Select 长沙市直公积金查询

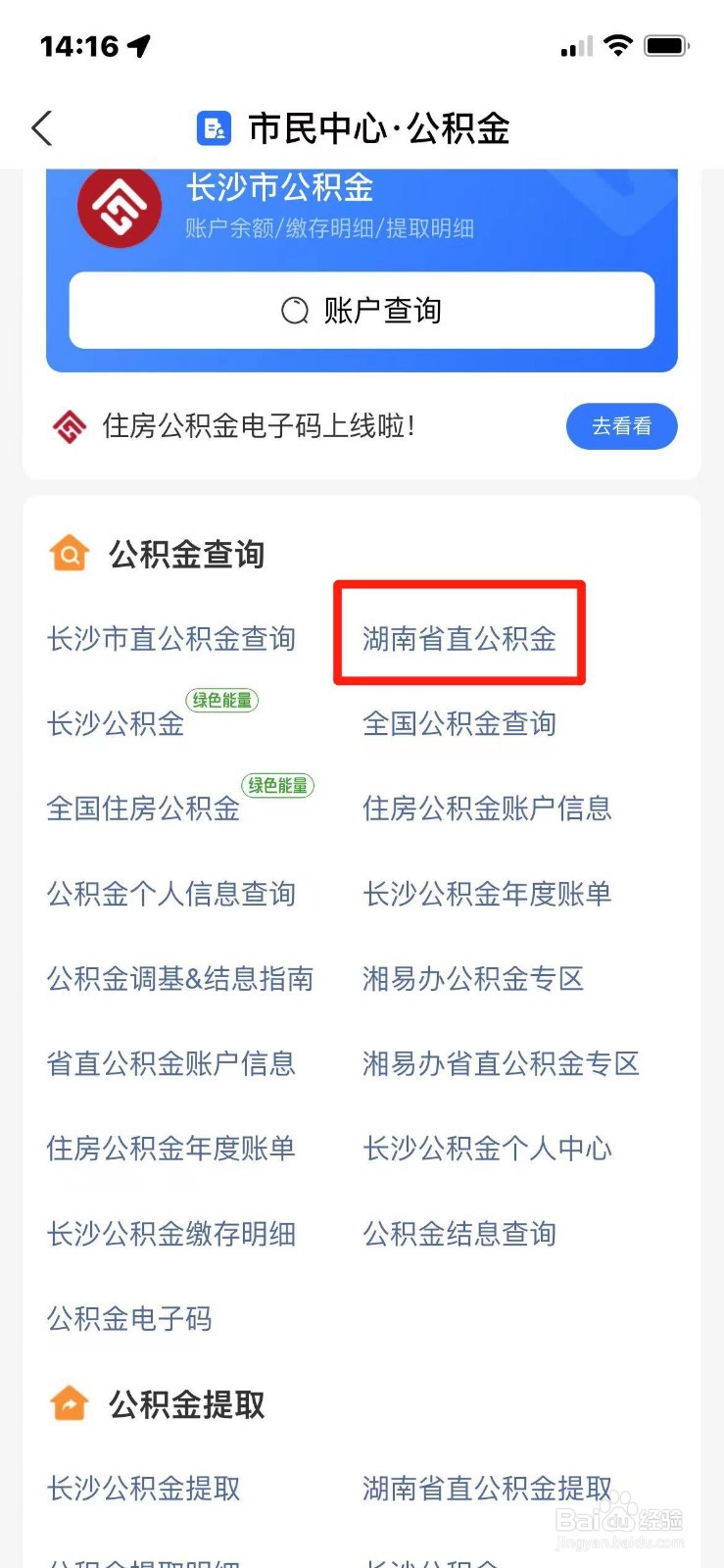pyautogui.click(x=173, y=638)
